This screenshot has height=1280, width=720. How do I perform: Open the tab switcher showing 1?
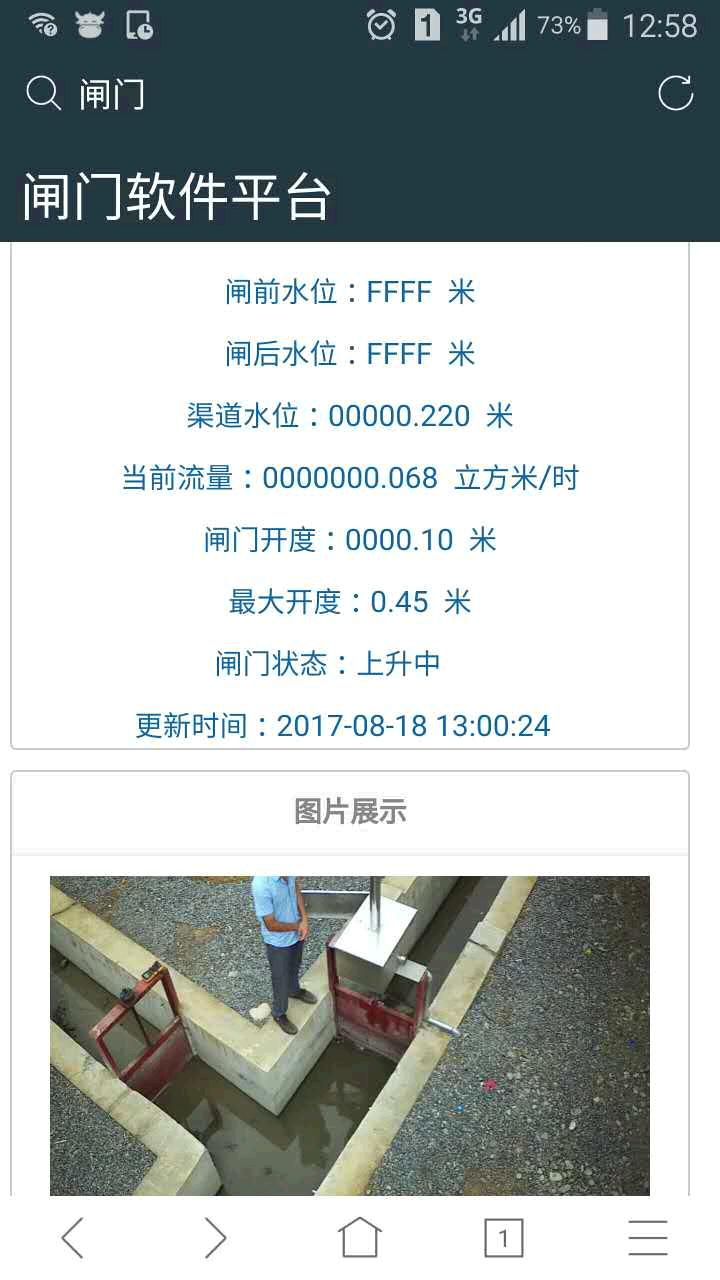(503, 1238)
